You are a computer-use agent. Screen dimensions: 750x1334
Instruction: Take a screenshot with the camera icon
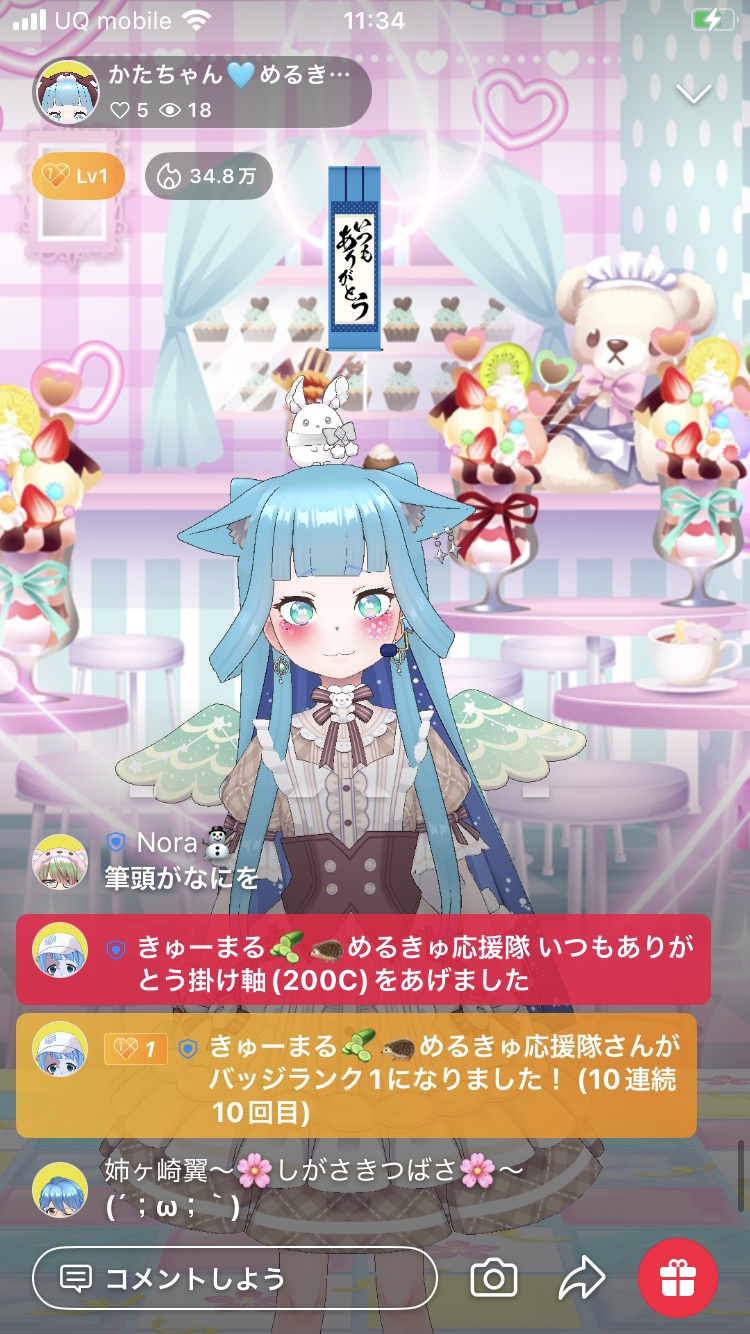(x=494, y=1278)
